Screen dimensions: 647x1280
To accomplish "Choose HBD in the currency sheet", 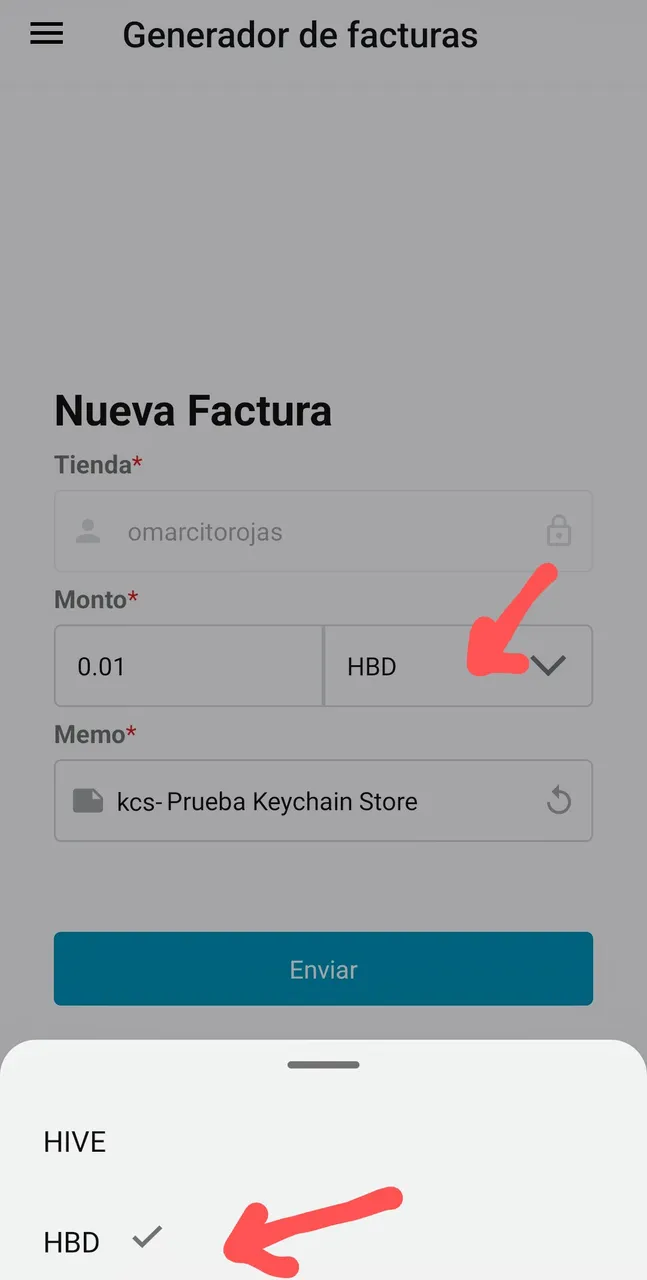I will [x=72, y=1242].
